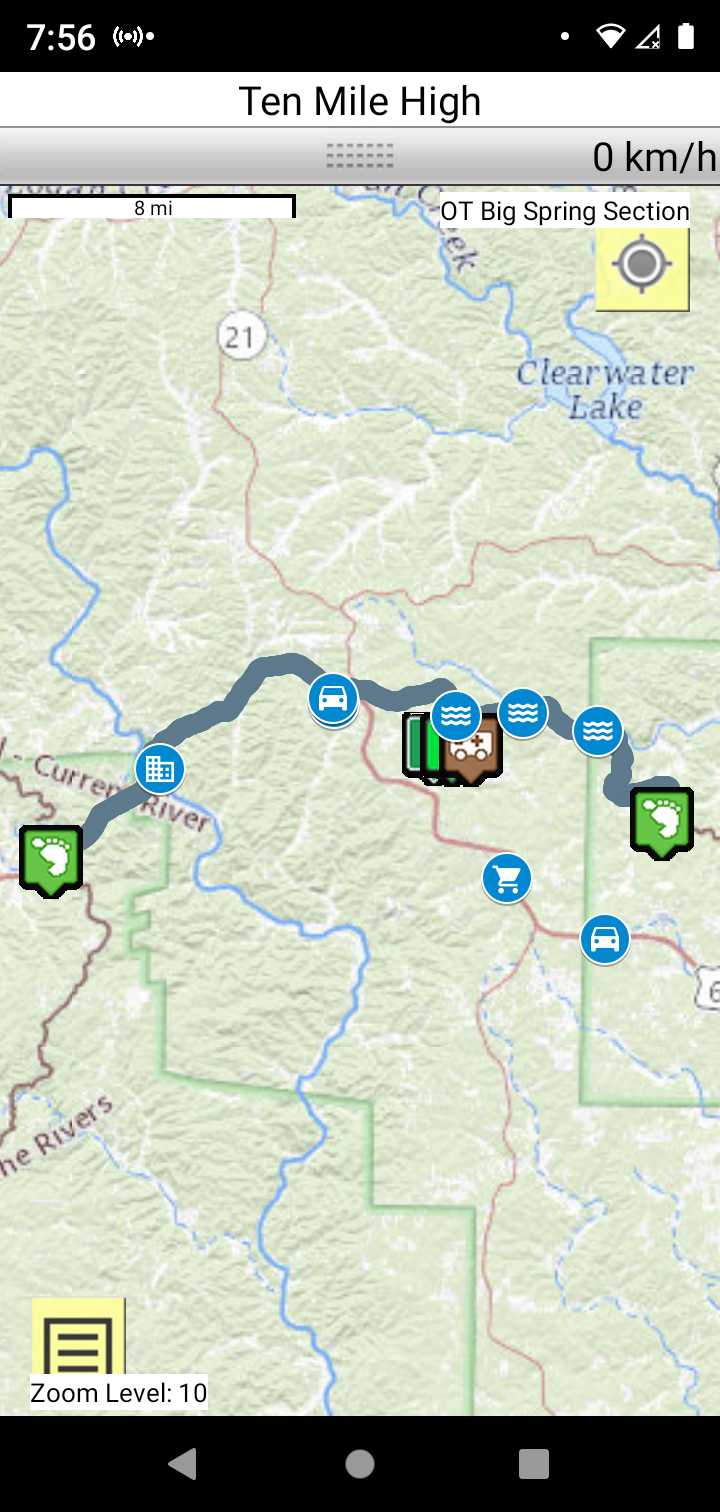Select the easternmost water waves marker
The height and width of the screenshot is (1512, 720).
click(597, 729)
